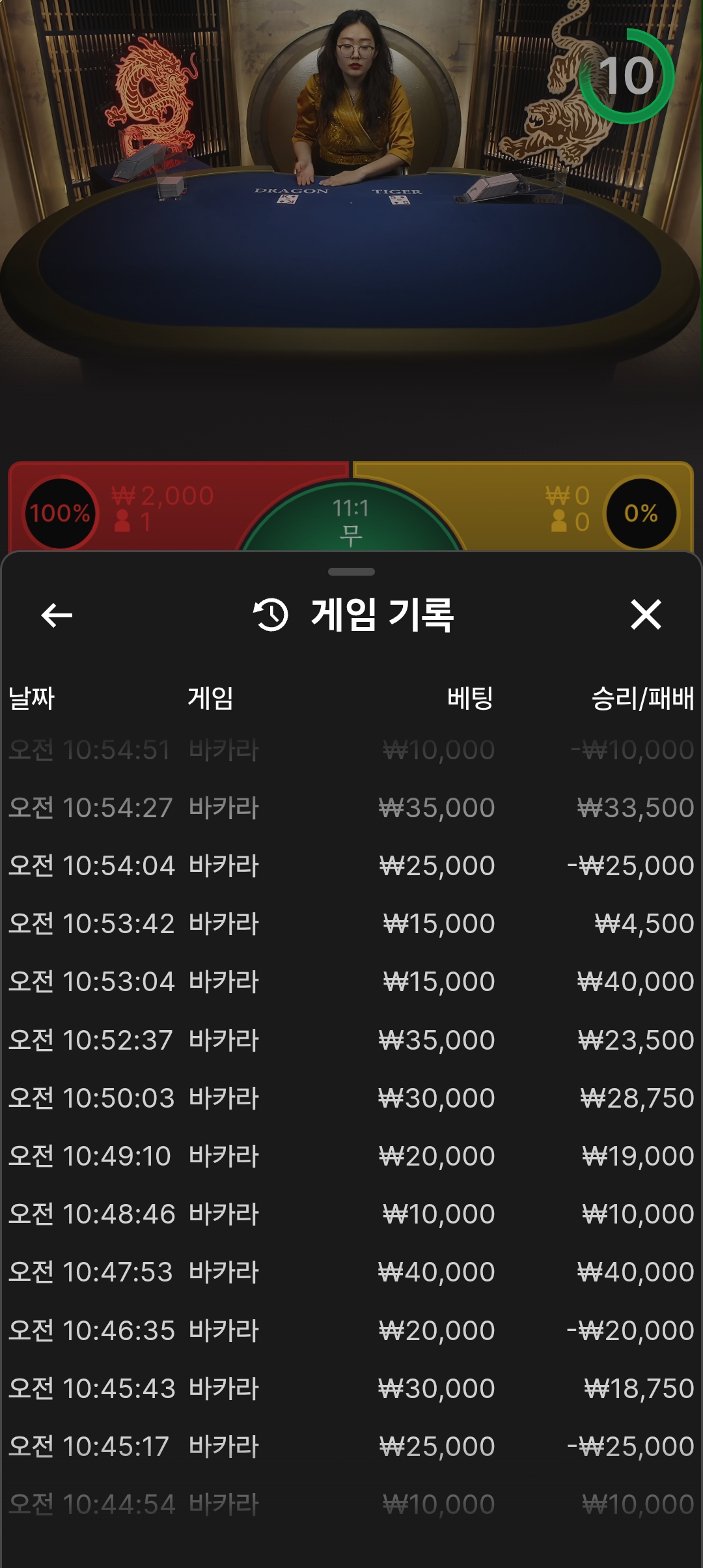Screen dimensions: 703x1568
Task: Go back using the arrow in 게임 기록
Action: [x=57, y=615]
